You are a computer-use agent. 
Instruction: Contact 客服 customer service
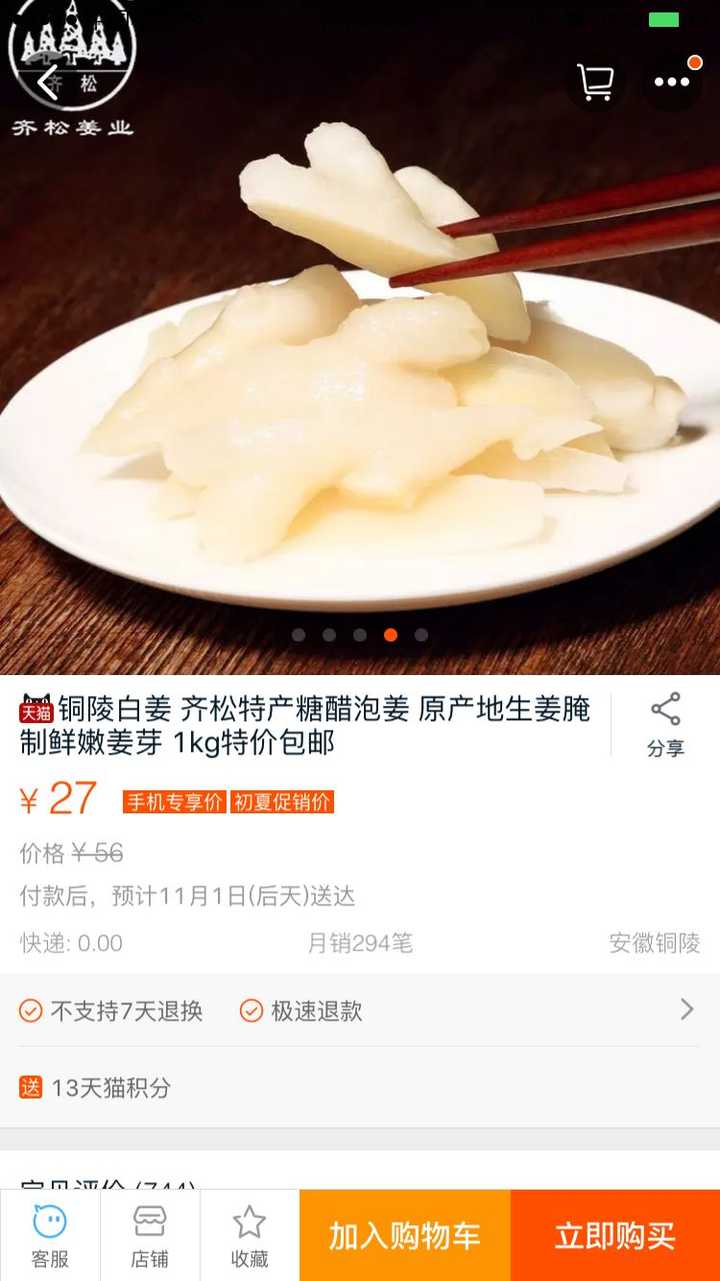click(50, 1236)
